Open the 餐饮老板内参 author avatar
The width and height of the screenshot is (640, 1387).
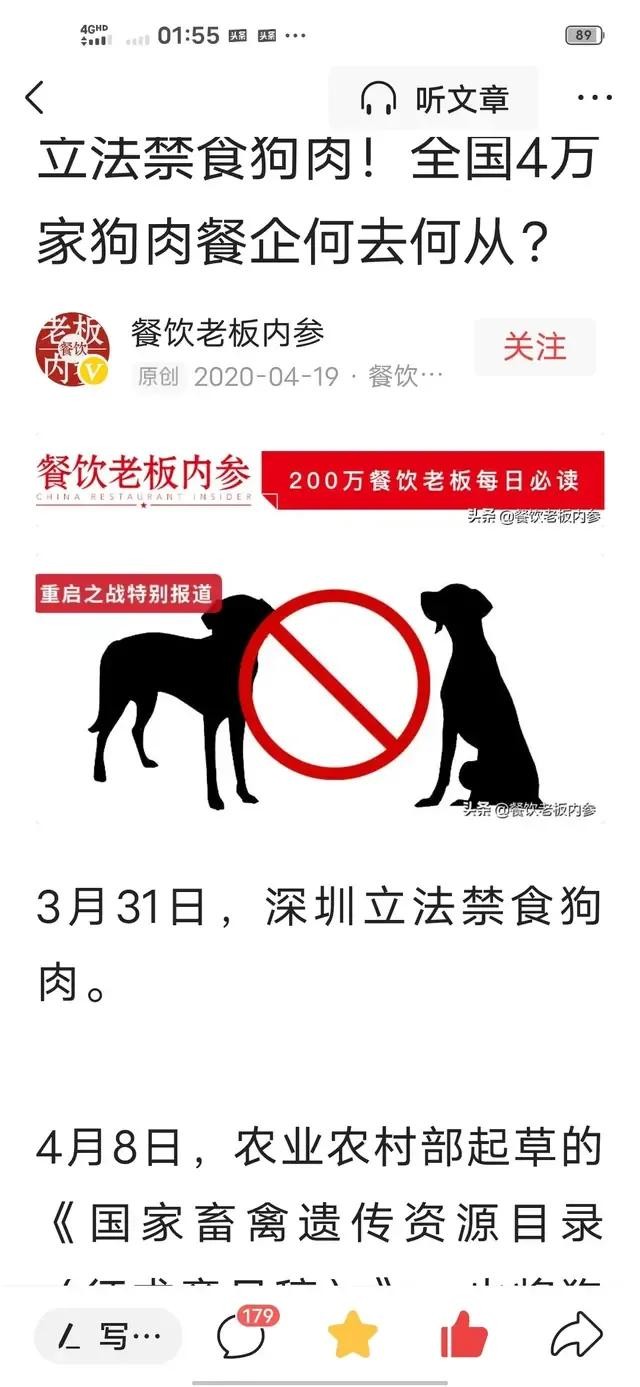point(72,350)
